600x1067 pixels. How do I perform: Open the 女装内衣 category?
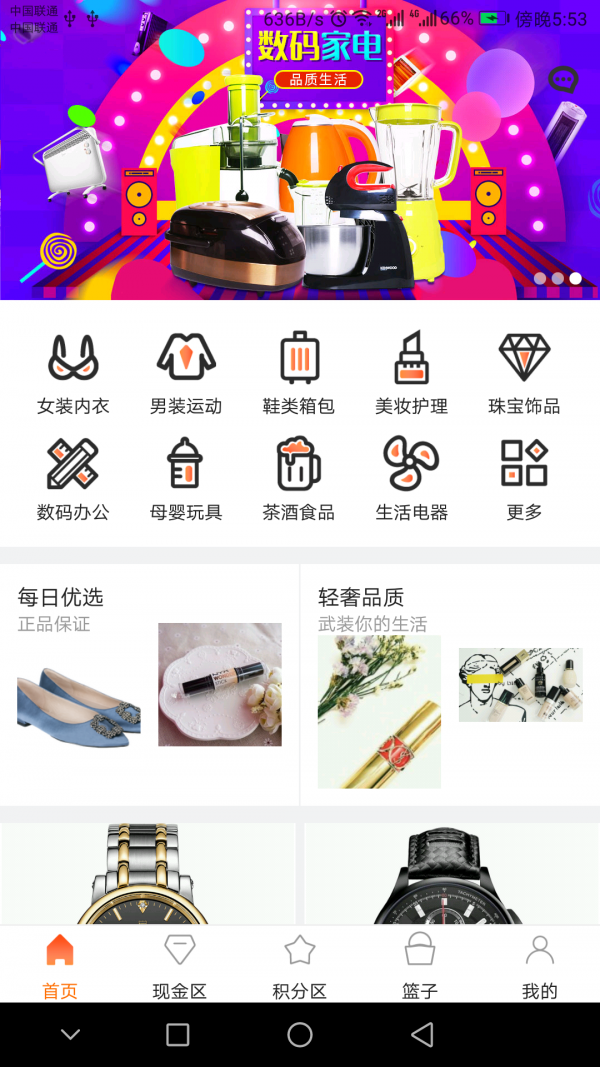(73, 373)
